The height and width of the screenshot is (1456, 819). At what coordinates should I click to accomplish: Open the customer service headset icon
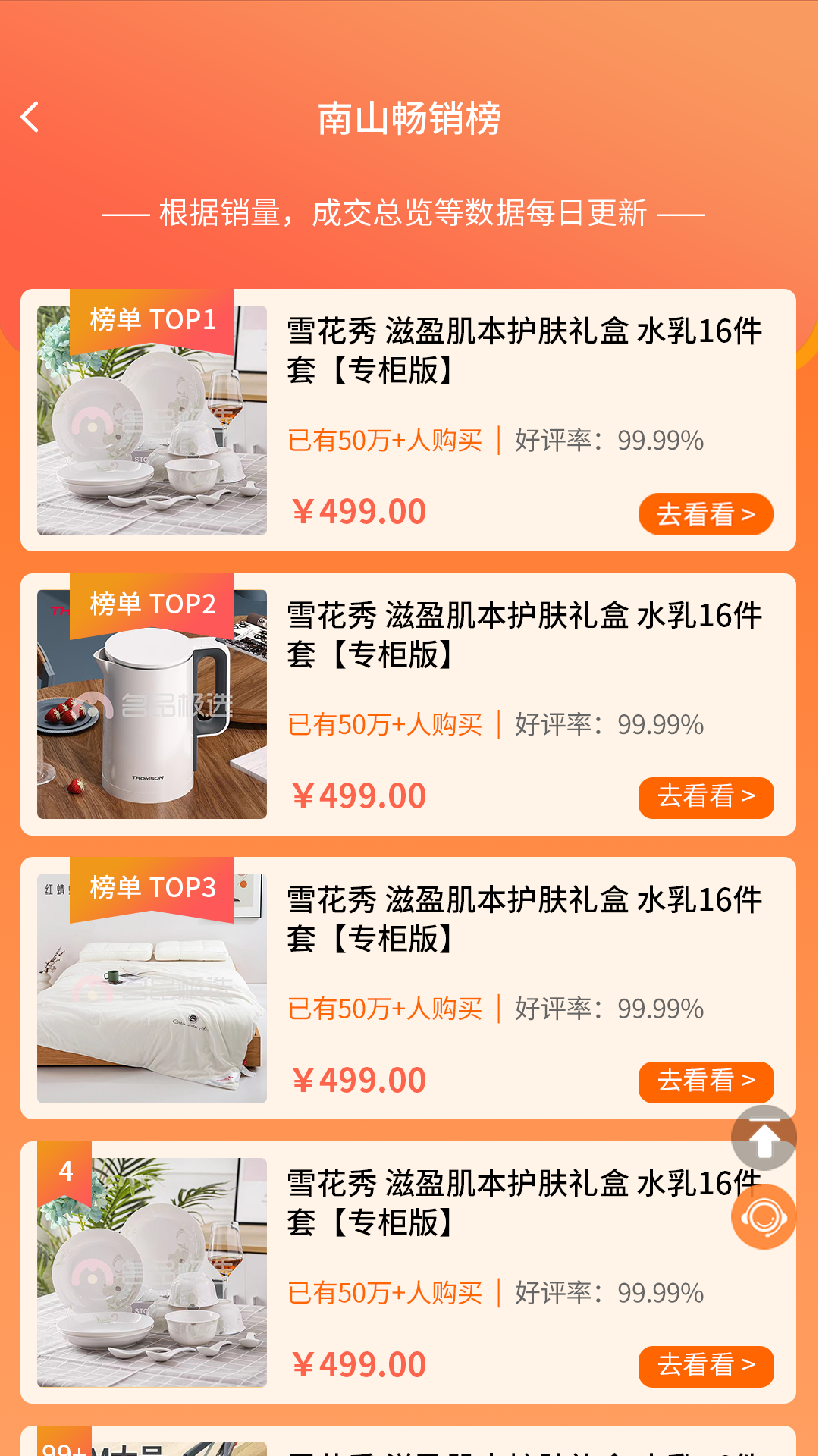pyautogui.click(x=764, y=1216)
